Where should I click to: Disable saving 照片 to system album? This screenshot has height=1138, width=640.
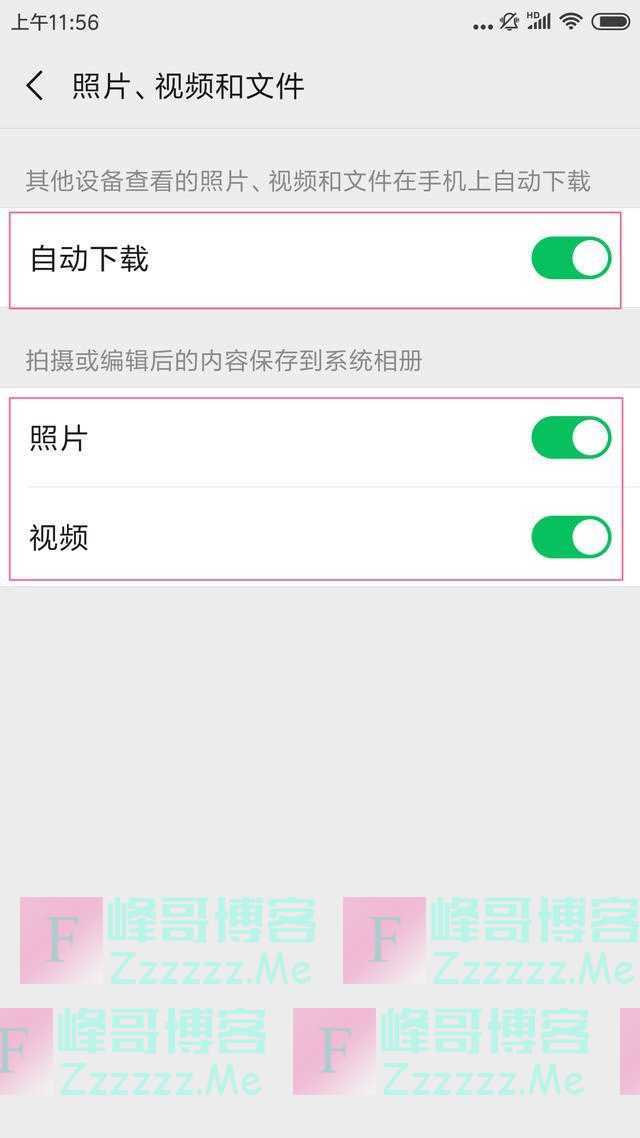[x=570, y=438]
